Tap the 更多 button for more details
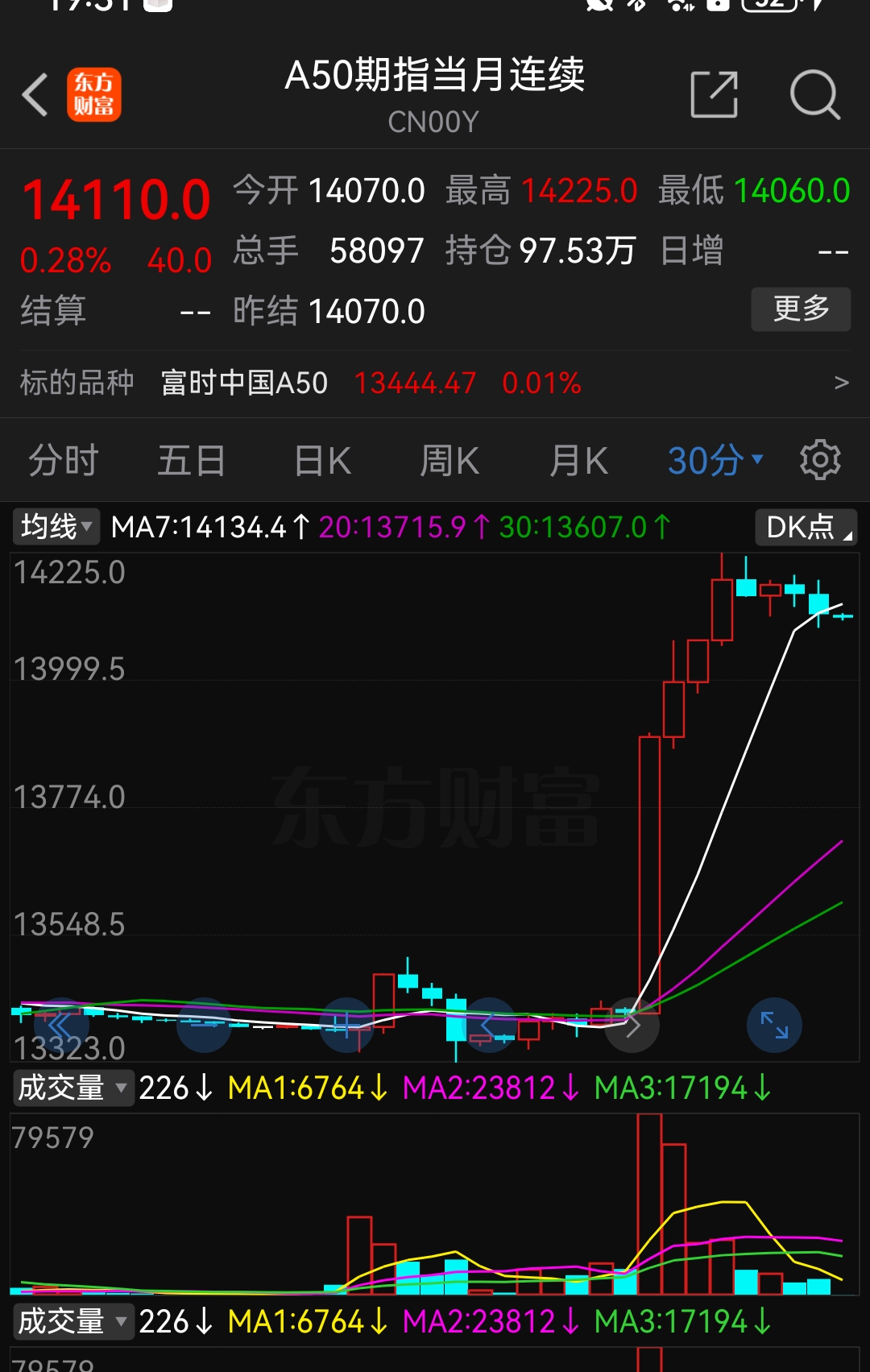The width and height of the screenshot is (870, 1372). coord(801,309)
